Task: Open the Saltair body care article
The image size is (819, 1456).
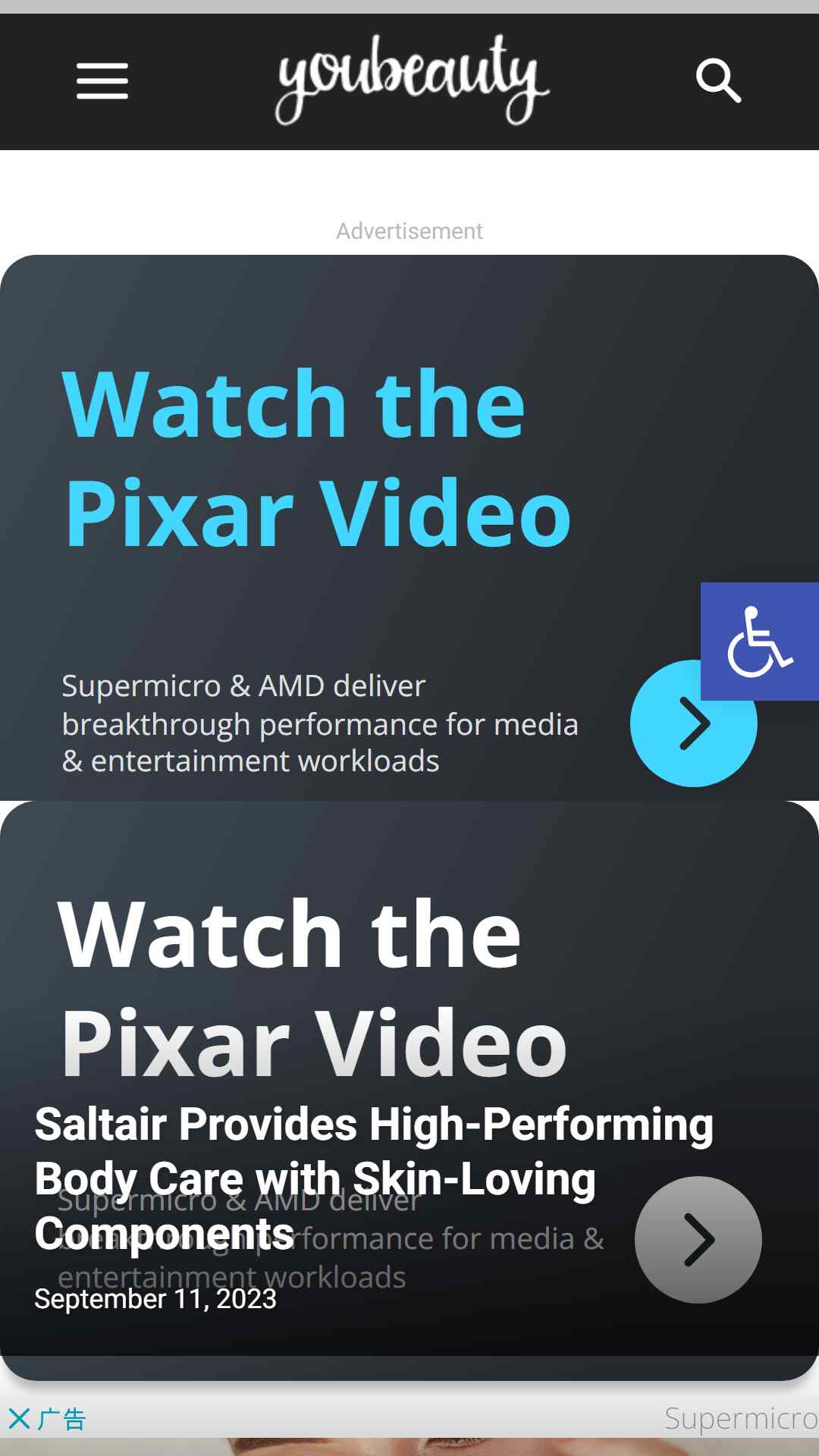Action: pyautogui.click(x=374, y=1178)
